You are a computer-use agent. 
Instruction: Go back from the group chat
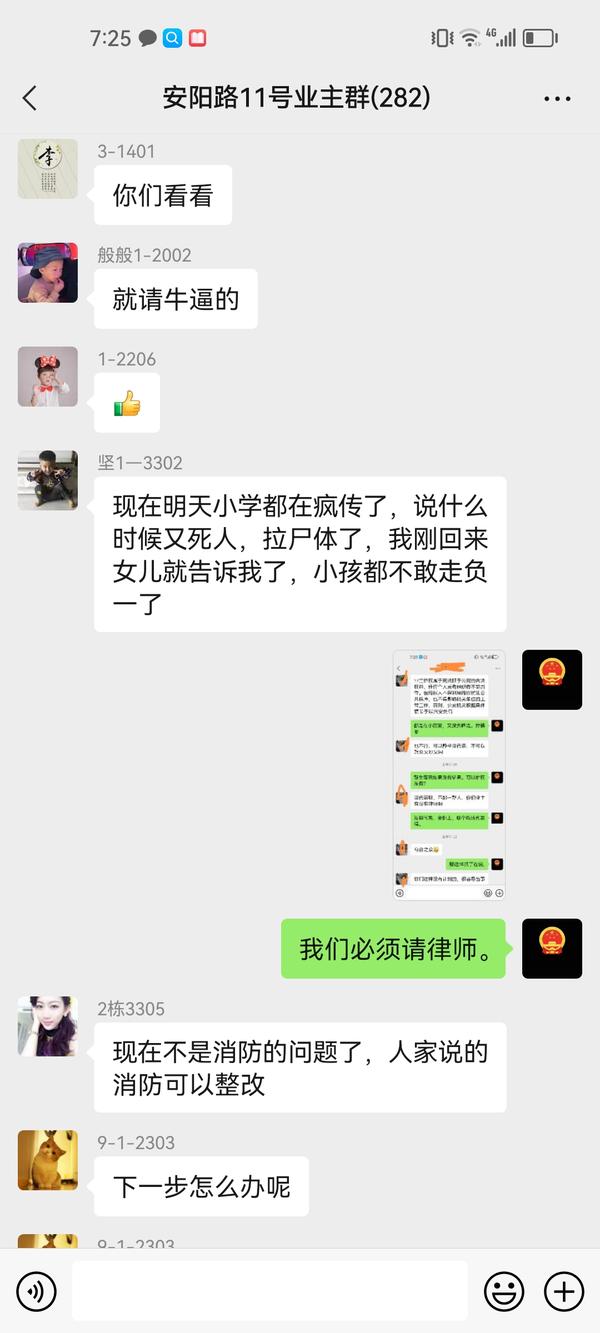click(29, 98)
